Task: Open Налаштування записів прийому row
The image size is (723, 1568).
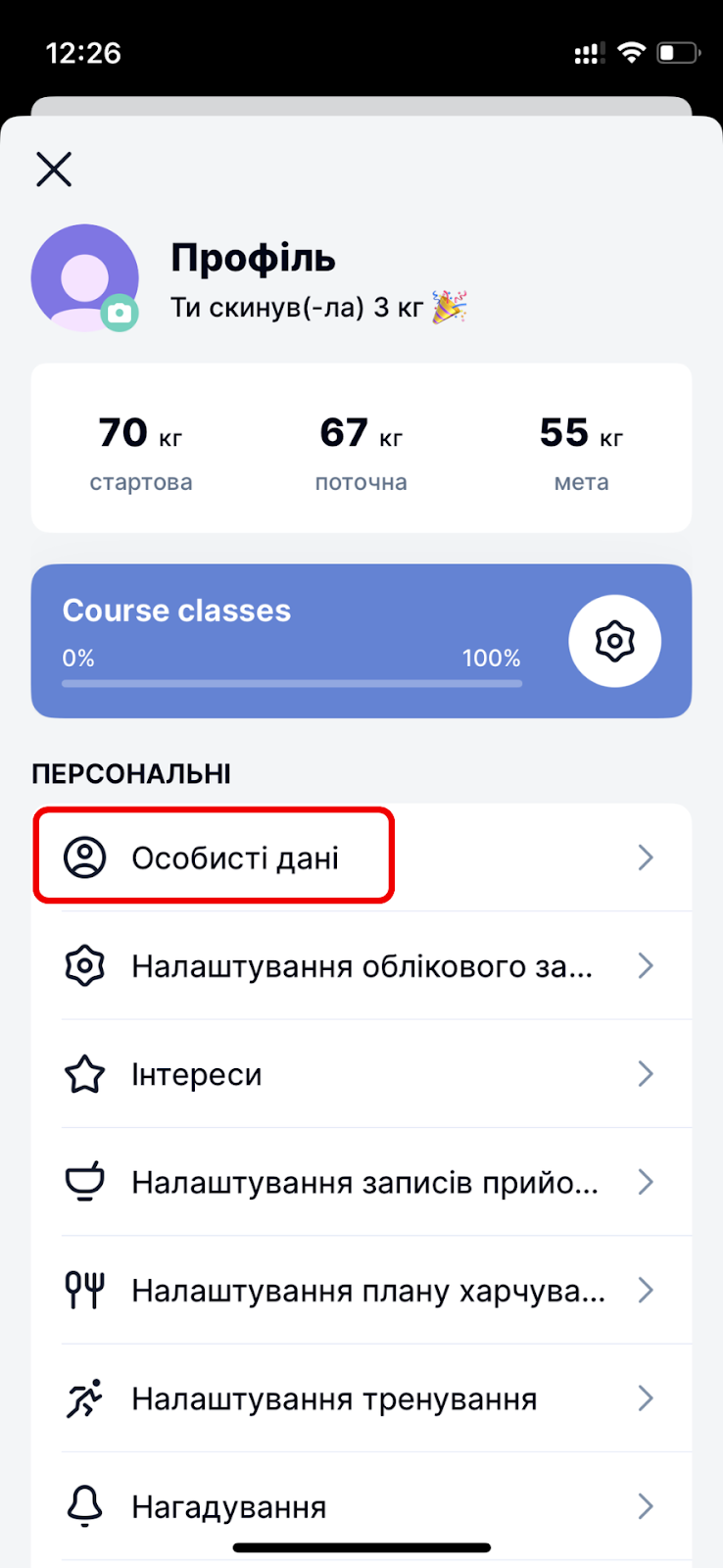Action: click(x=361, y=1182)
